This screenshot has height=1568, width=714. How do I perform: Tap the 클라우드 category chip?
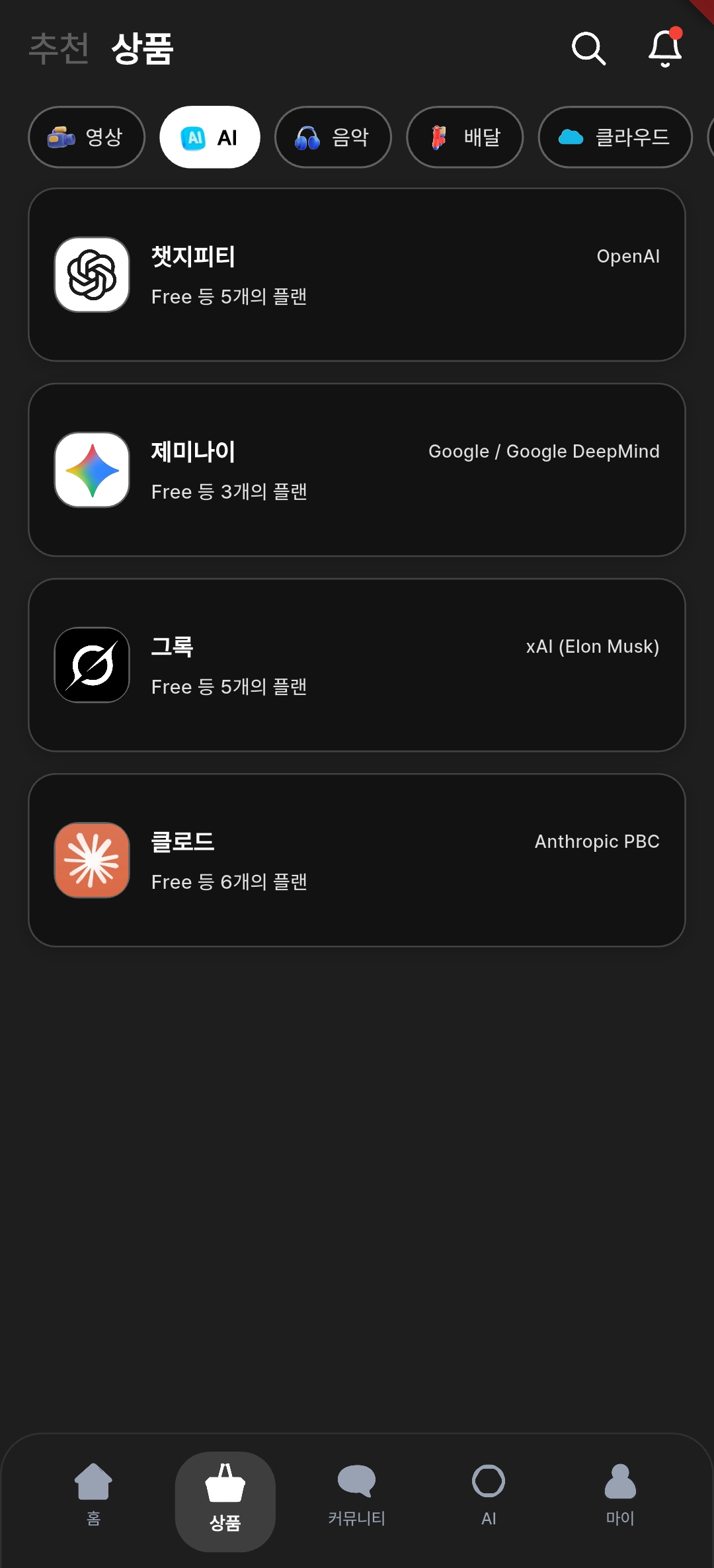[x=615, y=138]
